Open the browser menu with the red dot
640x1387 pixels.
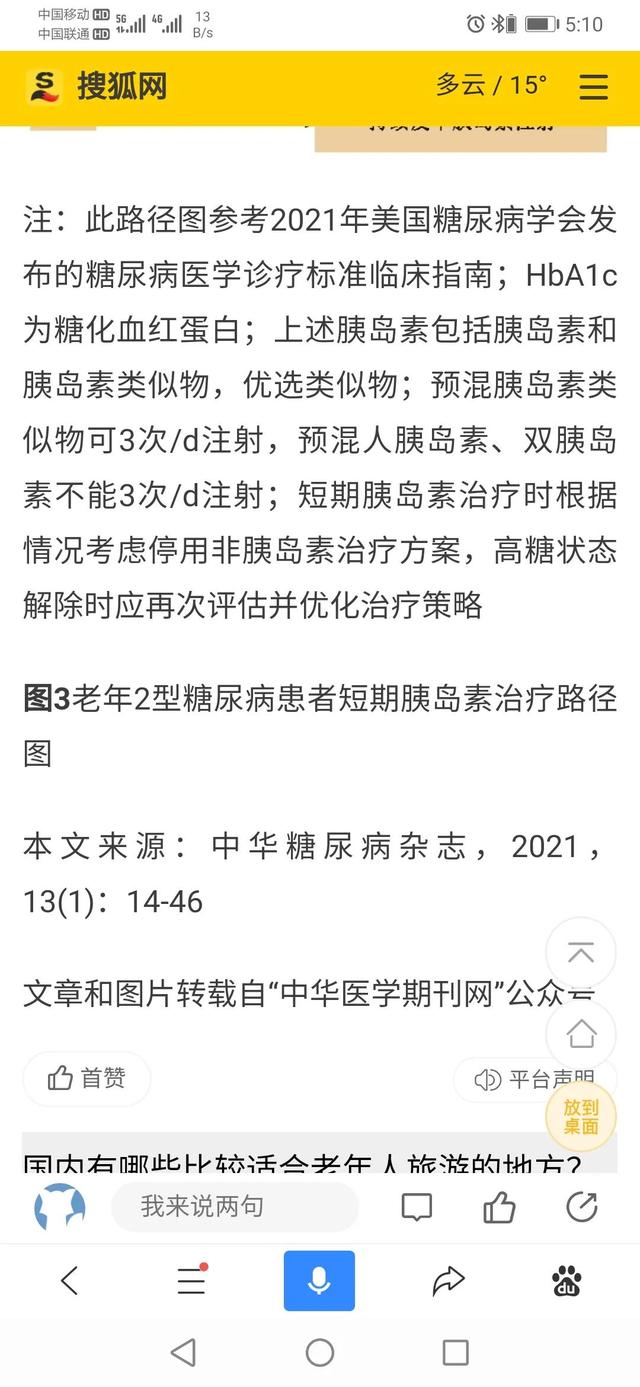(x=192, y=1280)
